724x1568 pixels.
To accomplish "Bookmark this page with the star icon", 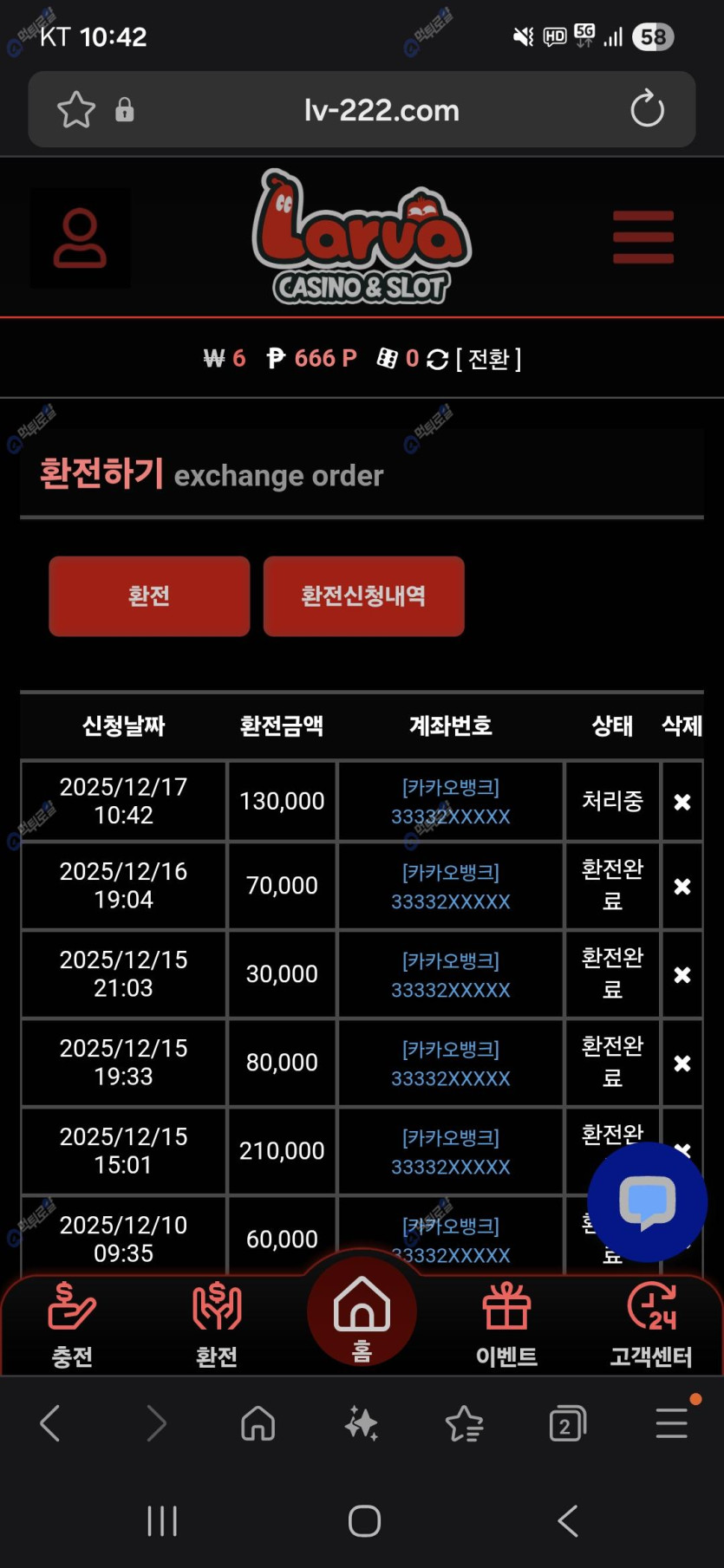I will (x=76, y=110).
